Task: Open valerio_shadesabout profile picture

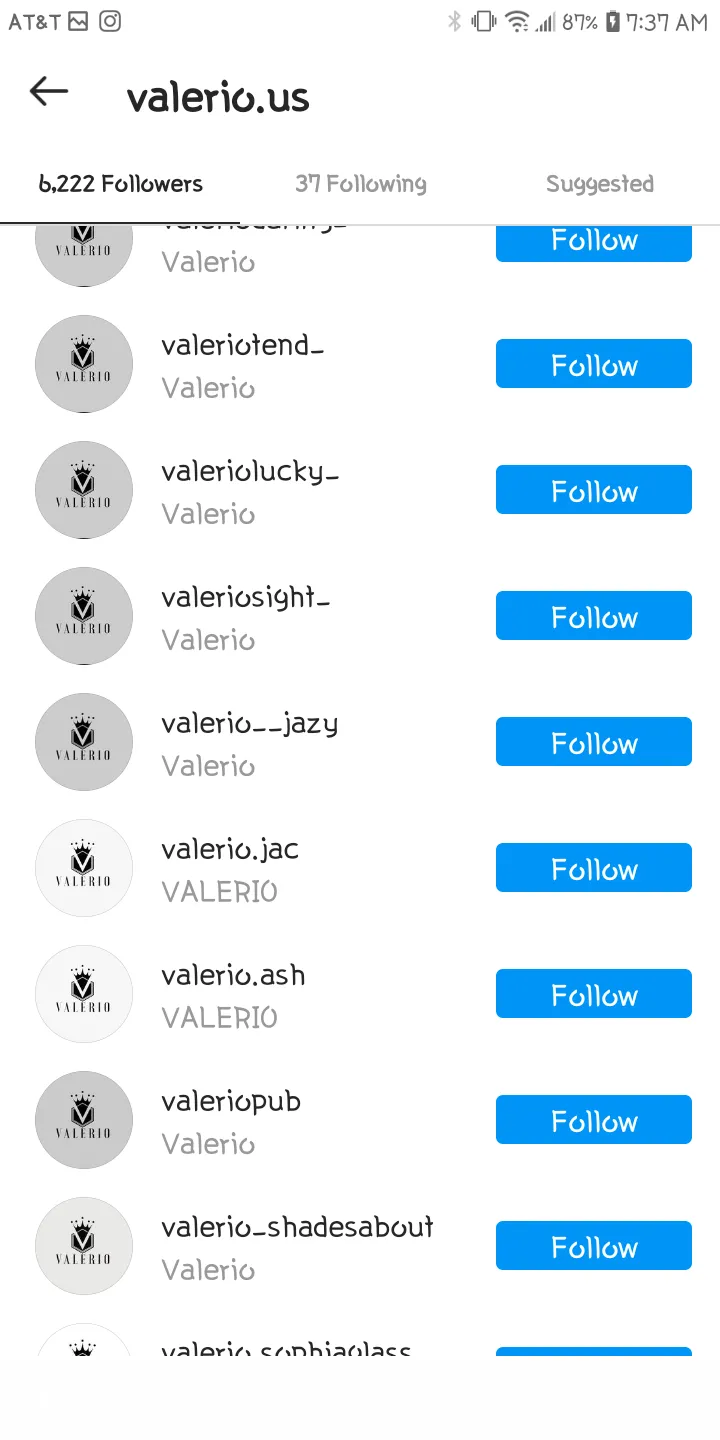Action: 84,1246
